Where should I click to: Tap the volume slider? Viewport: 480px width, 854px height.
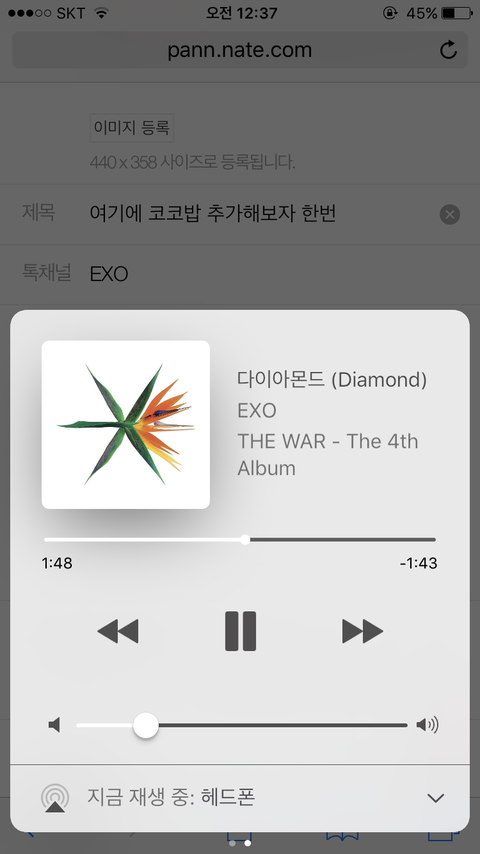tap(241, 725)
